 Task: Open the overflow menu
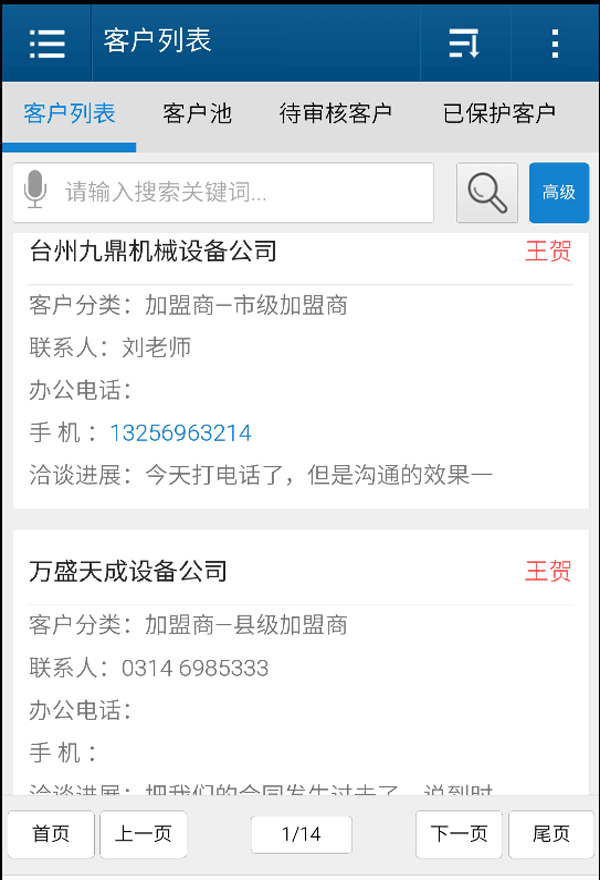[555, 43]
